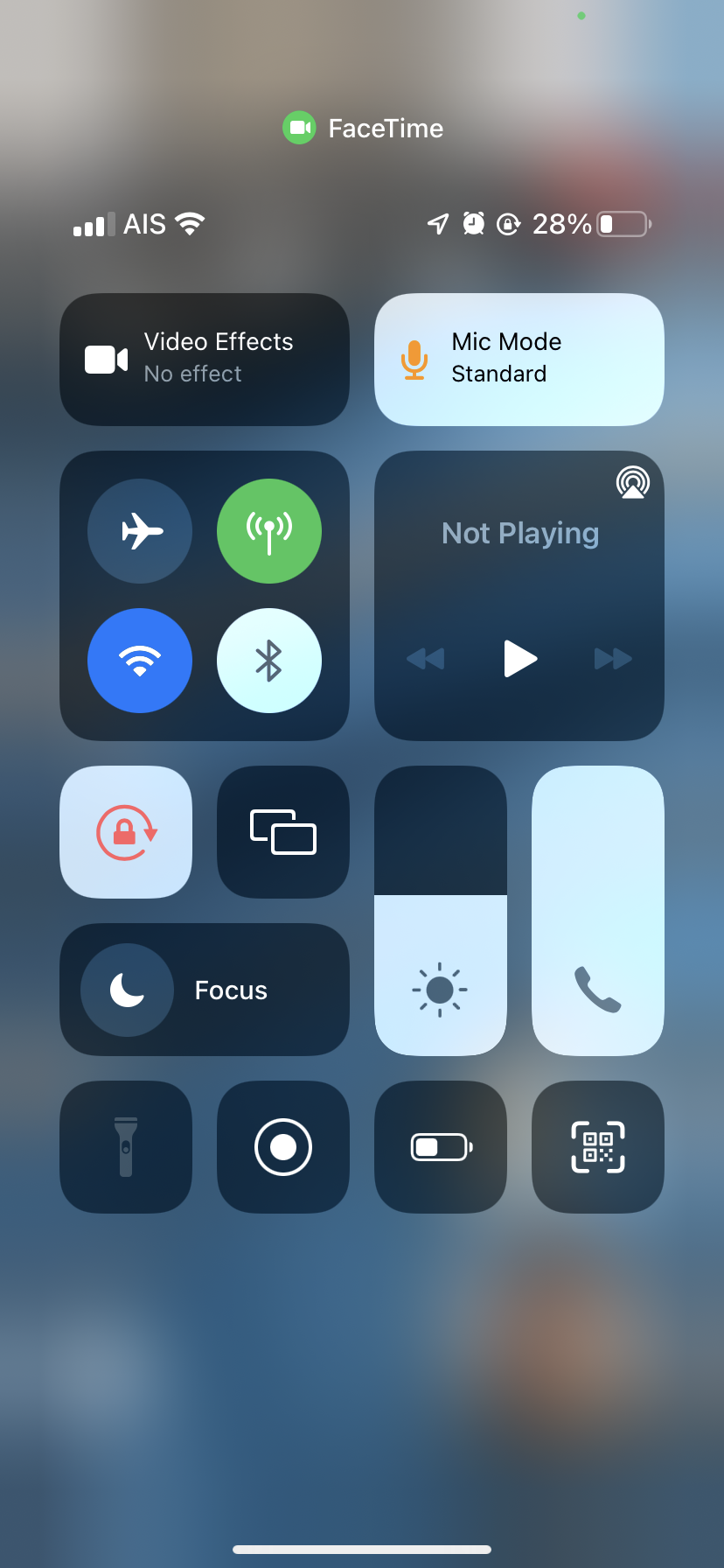Open the AirPlay output picker
724x1568 pixels.
point(632,482)
